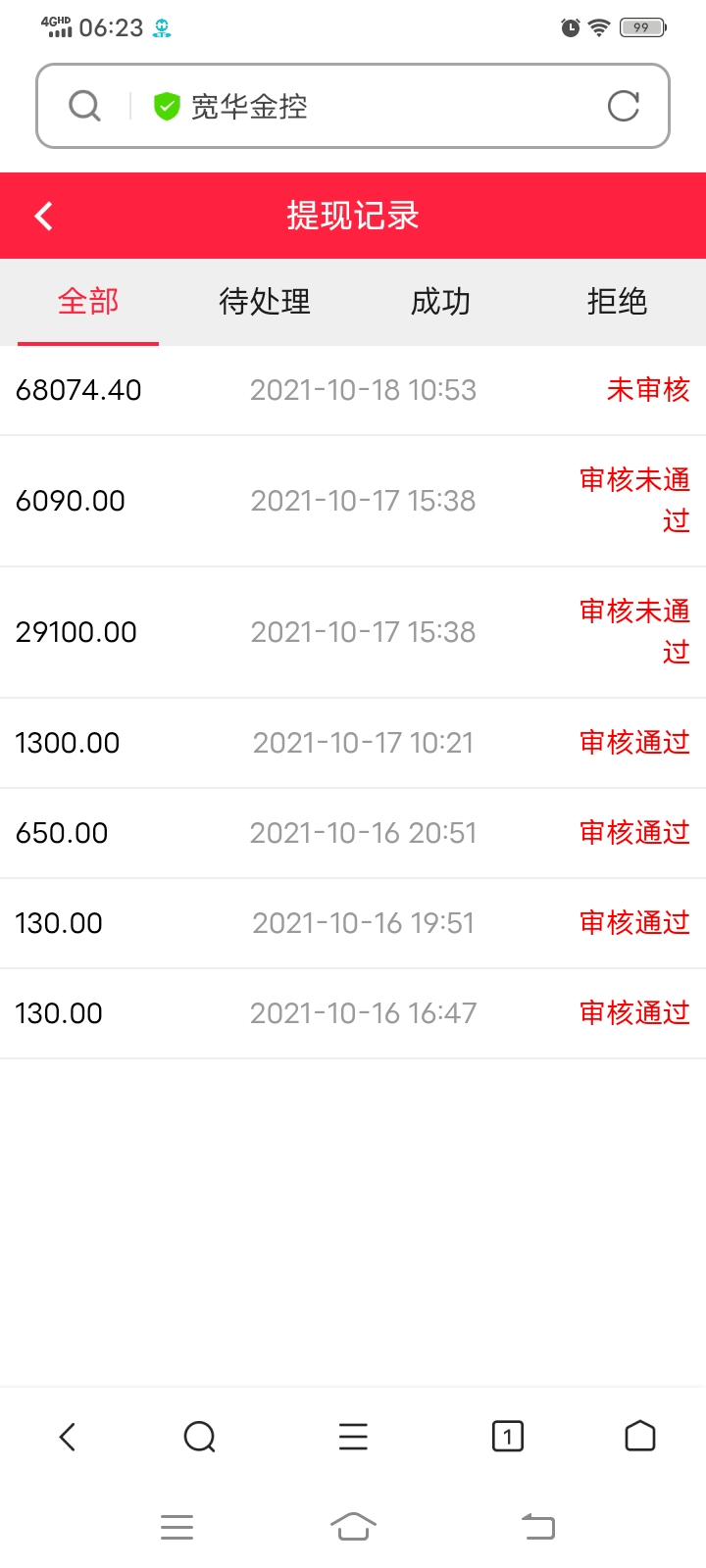Go back from the 提现记录 page
Image resolution: width=706 pixels, height=1568 pixels.
tap(43, 217)
